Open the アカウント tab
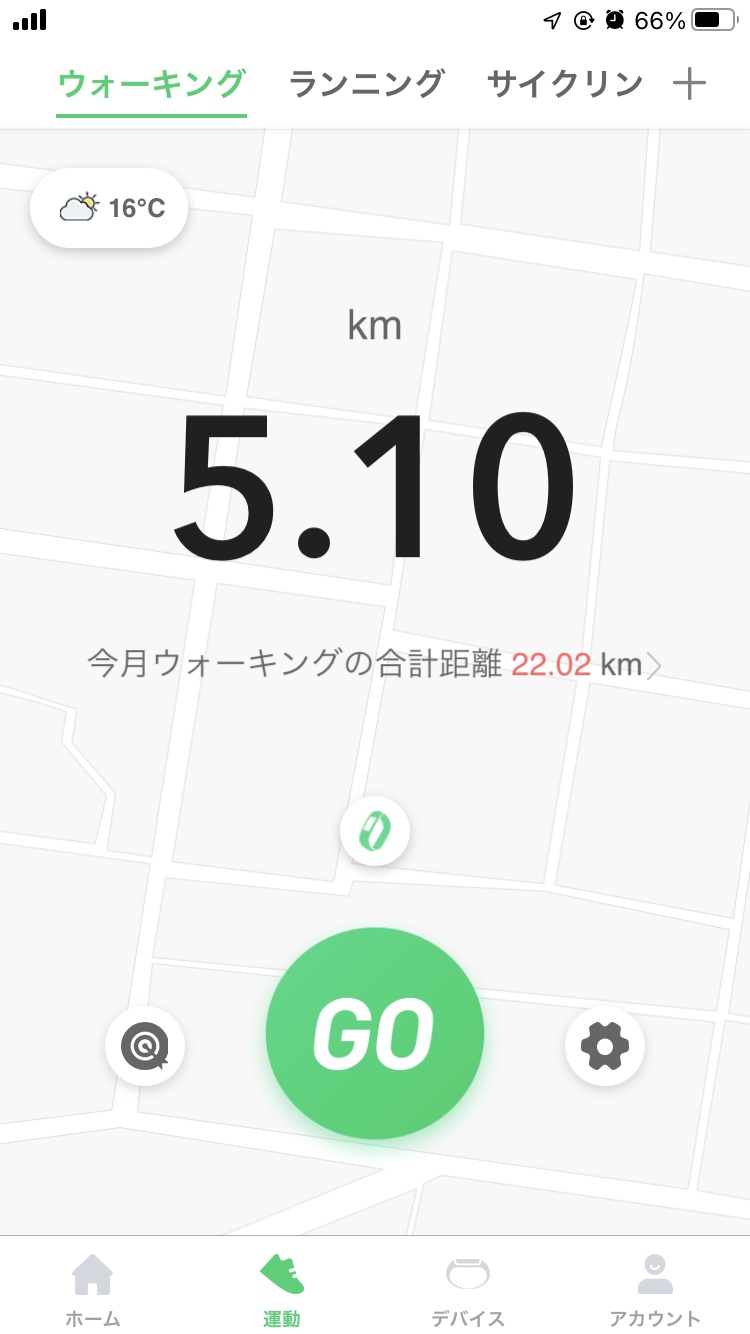This screenshot has height=1334, width=750. (655, 1290)
